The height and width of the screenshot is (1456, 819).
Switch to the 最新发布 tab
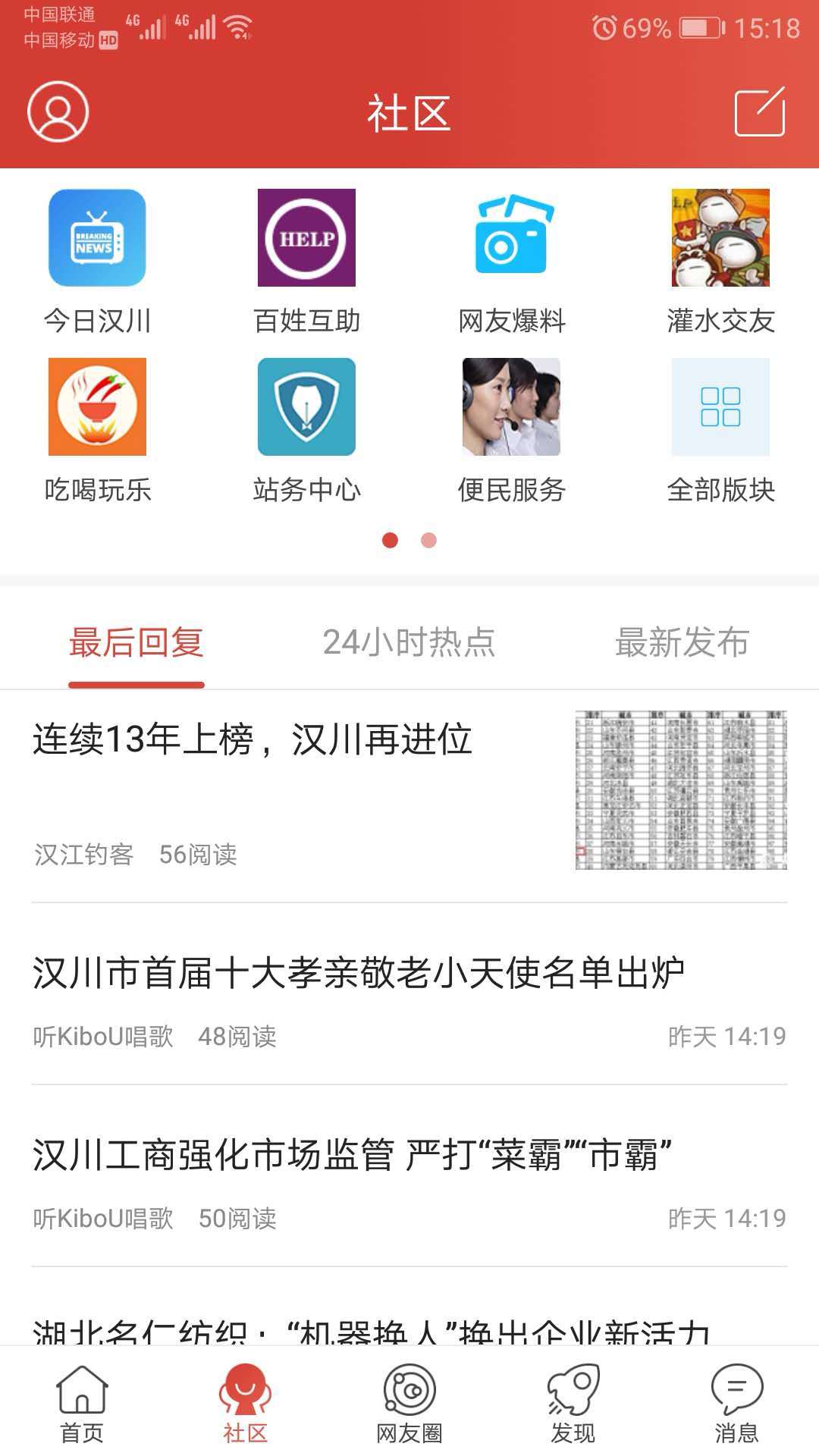(681, 643)
